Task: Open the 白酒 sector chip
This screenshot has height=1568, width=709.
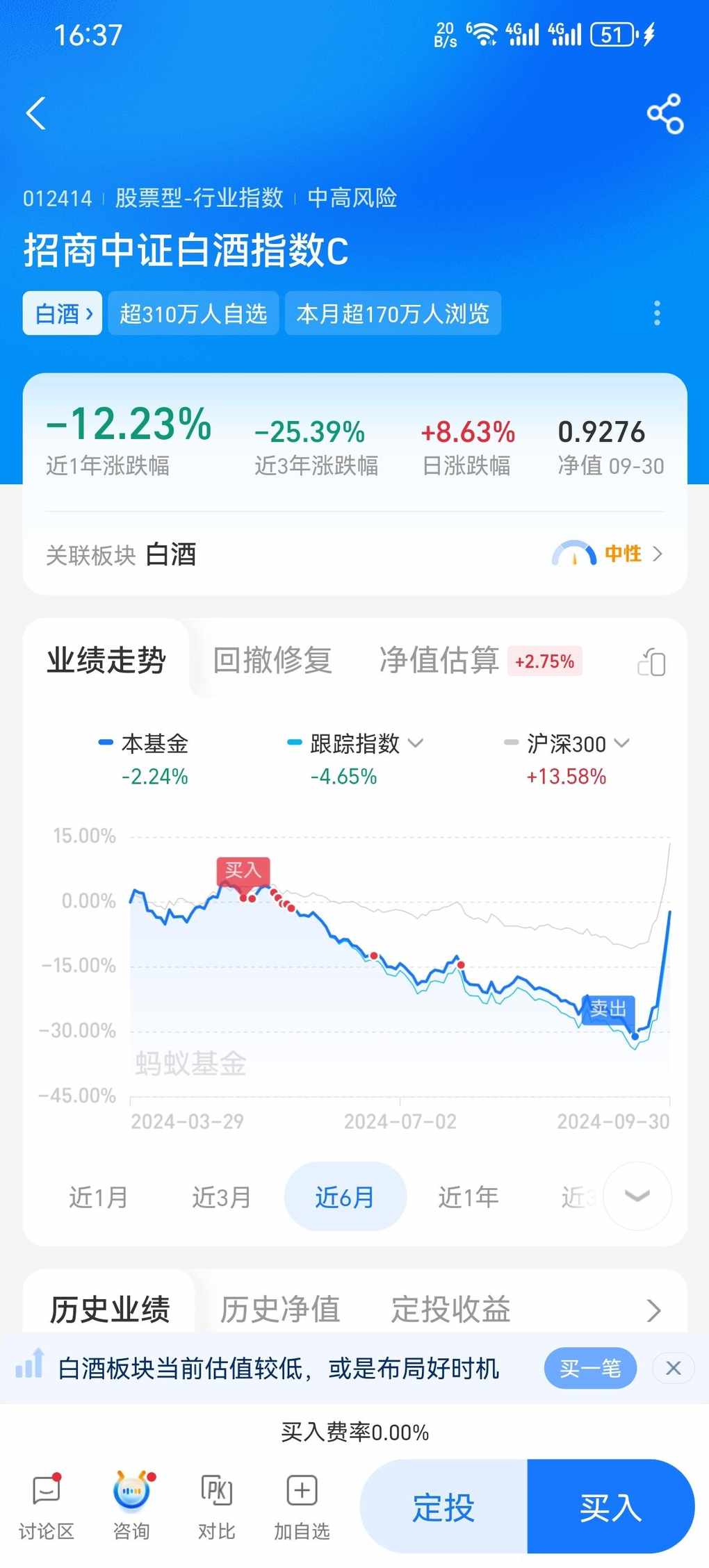Action: pyautogui.click(x=63, y=314)
